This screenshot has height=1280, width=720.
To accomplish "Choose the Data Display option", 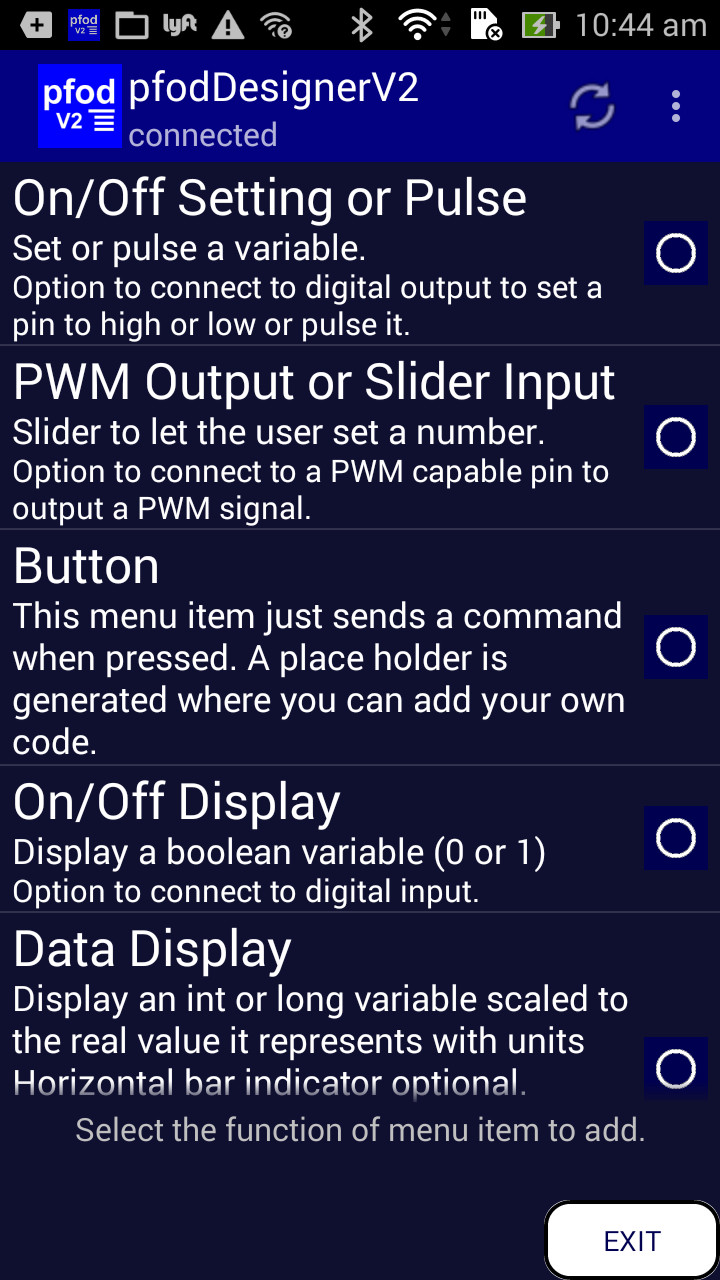I will click(x=675, y=1068).
